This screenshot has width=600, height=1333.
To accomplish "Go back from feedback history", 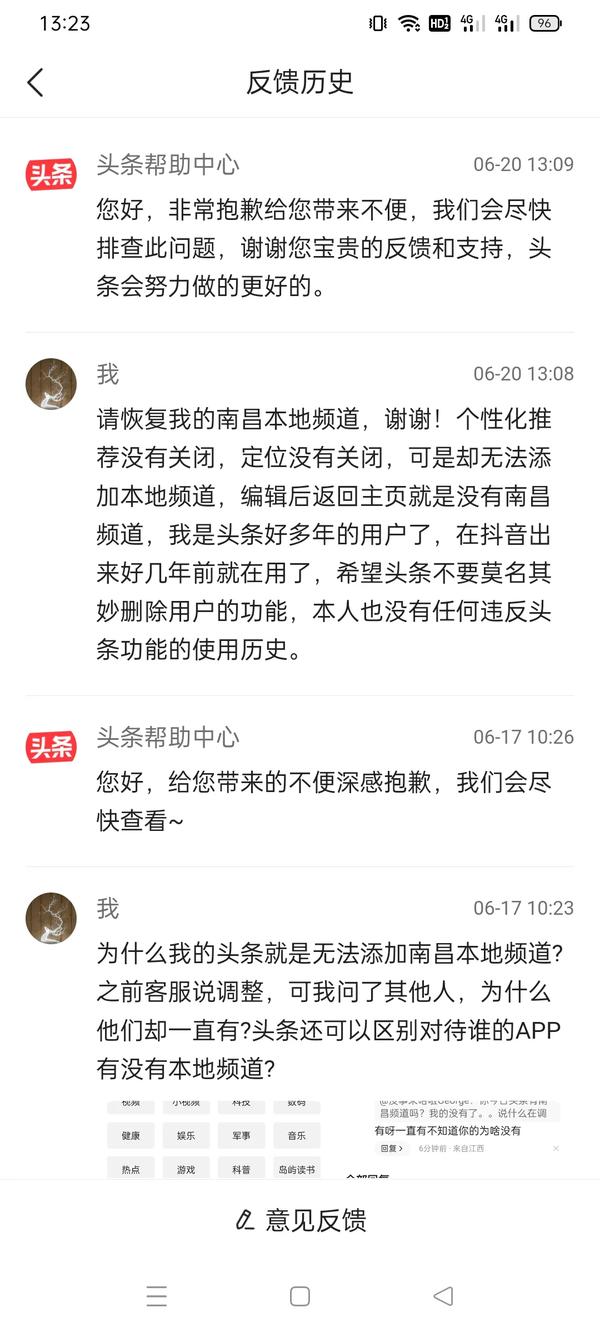I will pyautogui.click(x=36, y=82).
